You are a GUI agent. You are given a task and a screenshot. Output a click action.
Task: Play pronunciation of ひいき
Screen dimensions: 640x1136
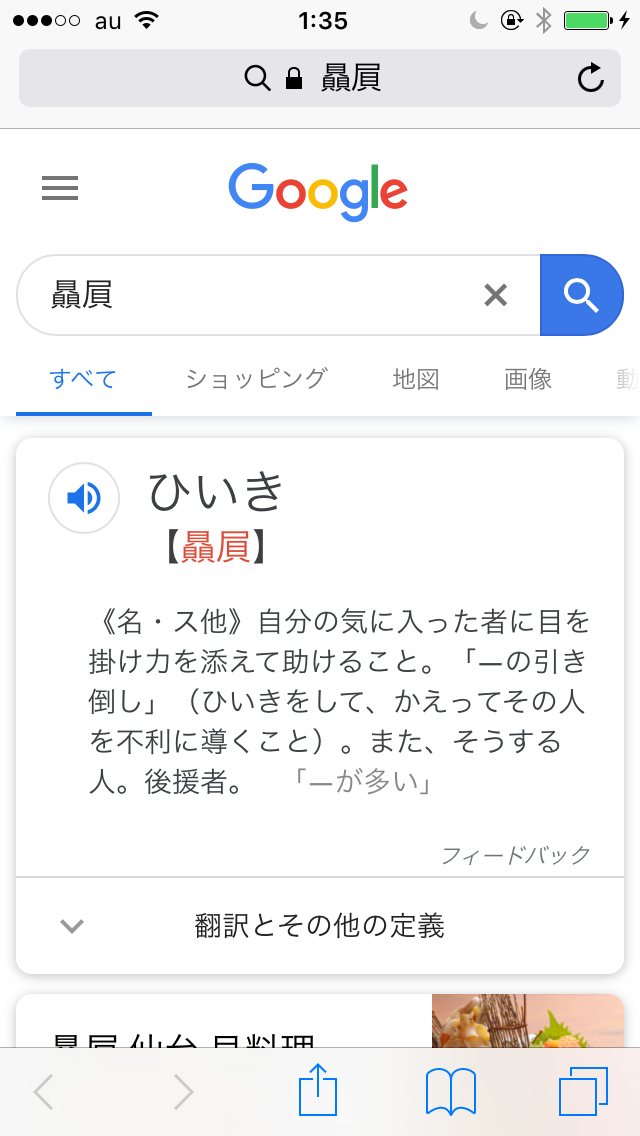click(x=84, y=497)
